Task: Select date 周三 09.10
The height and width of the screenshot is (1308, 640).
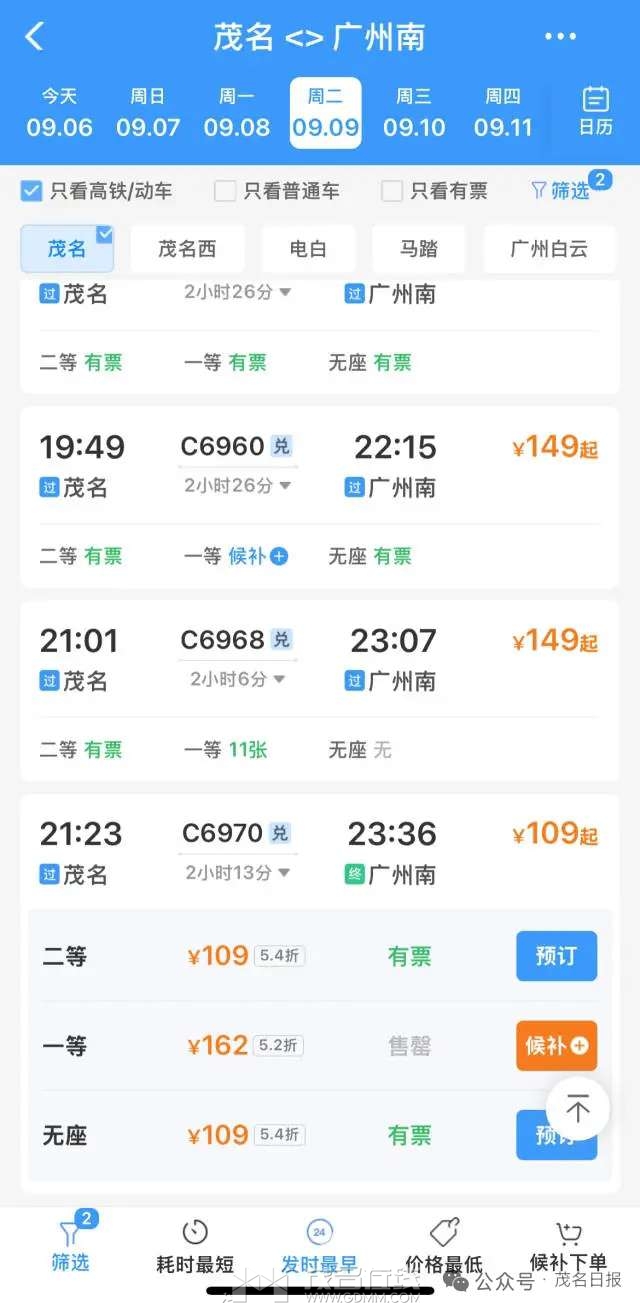Action: coord(414,113)
